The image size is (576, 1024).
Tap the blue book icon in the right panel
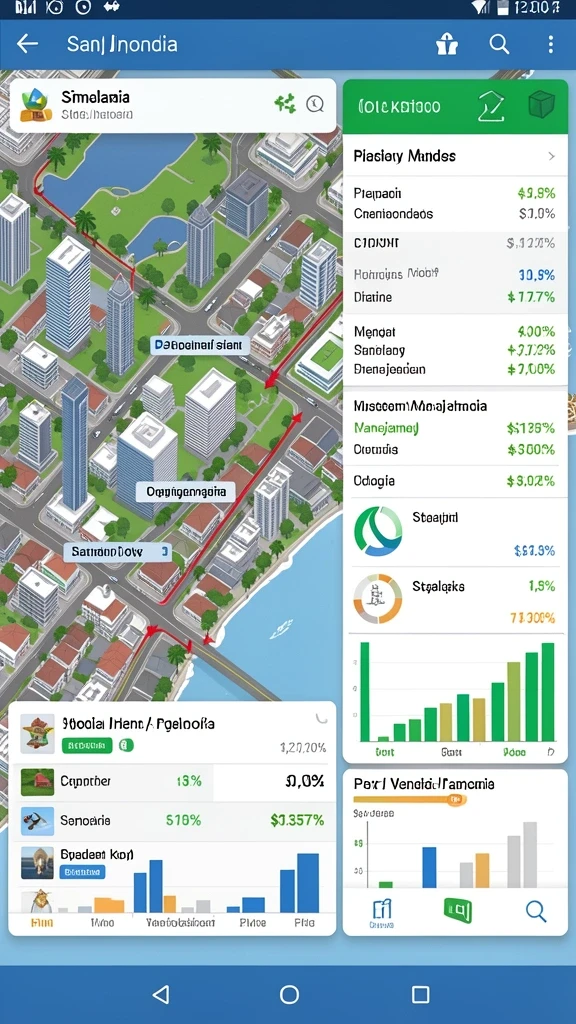[381, 911]
